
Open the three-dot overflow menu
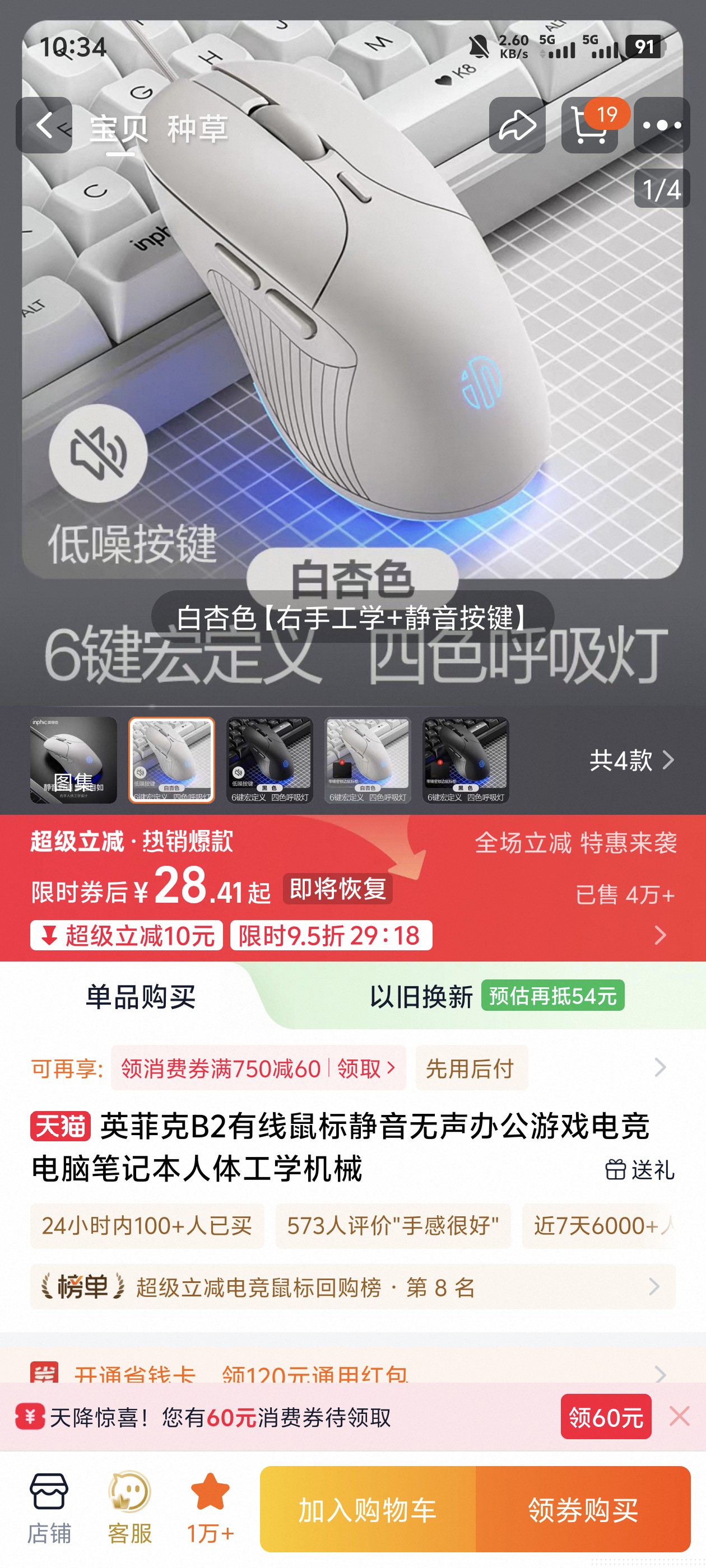point(662,125)
